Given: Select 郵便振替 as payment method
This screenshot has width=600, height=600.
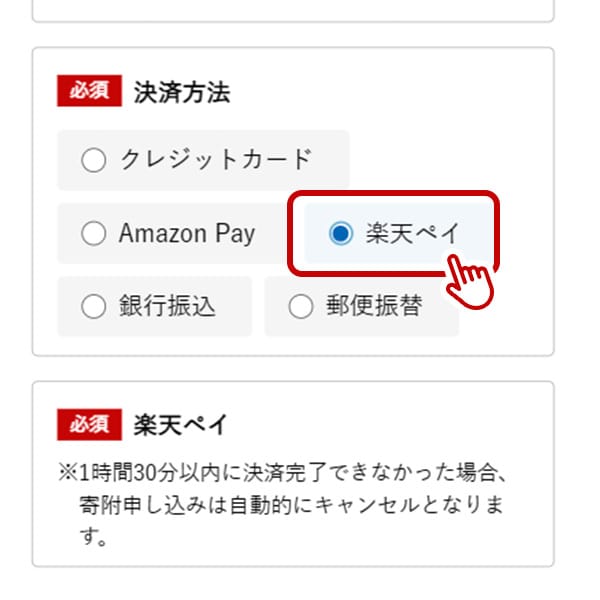Looking at the screenshot, I should point(300,307).
